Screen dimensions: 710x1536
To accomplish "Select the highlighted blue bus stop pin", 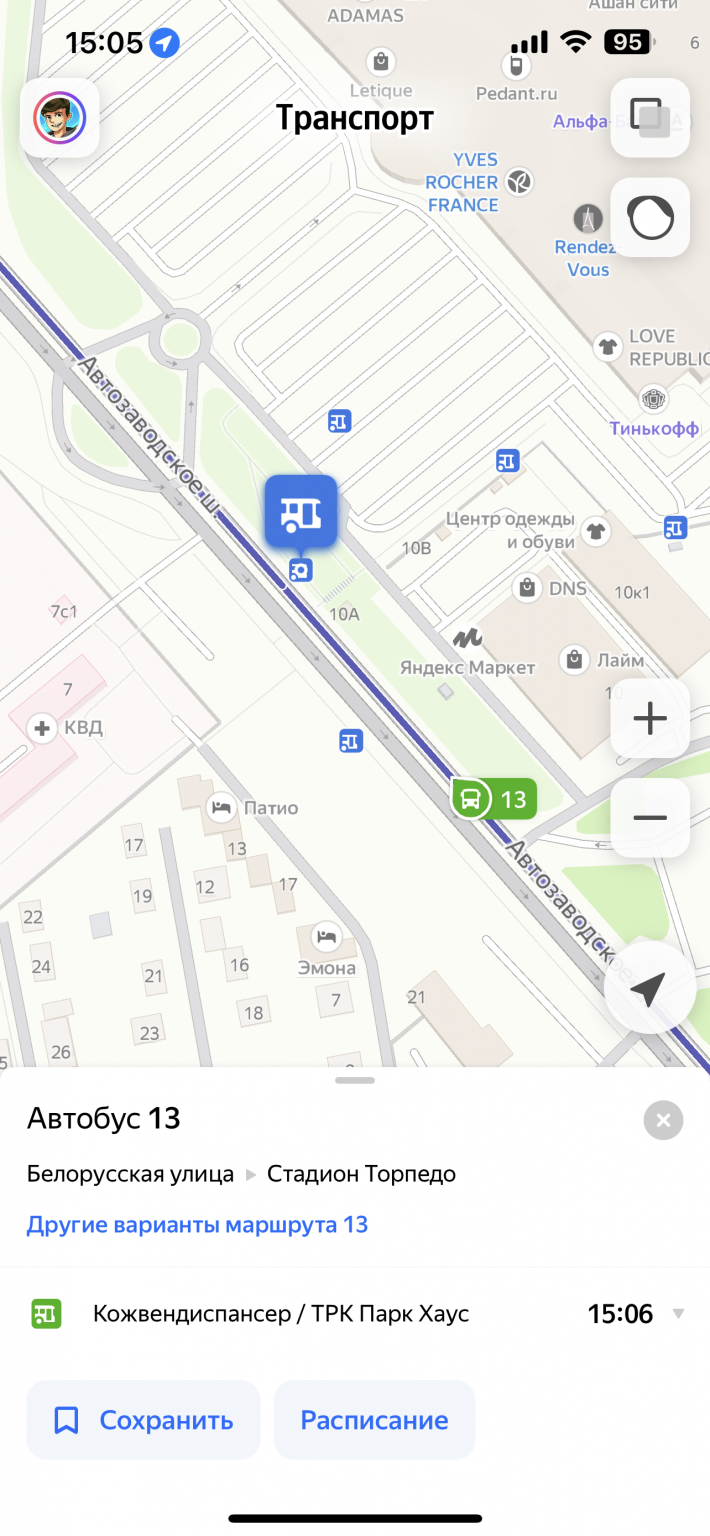I will coord(301,511).
